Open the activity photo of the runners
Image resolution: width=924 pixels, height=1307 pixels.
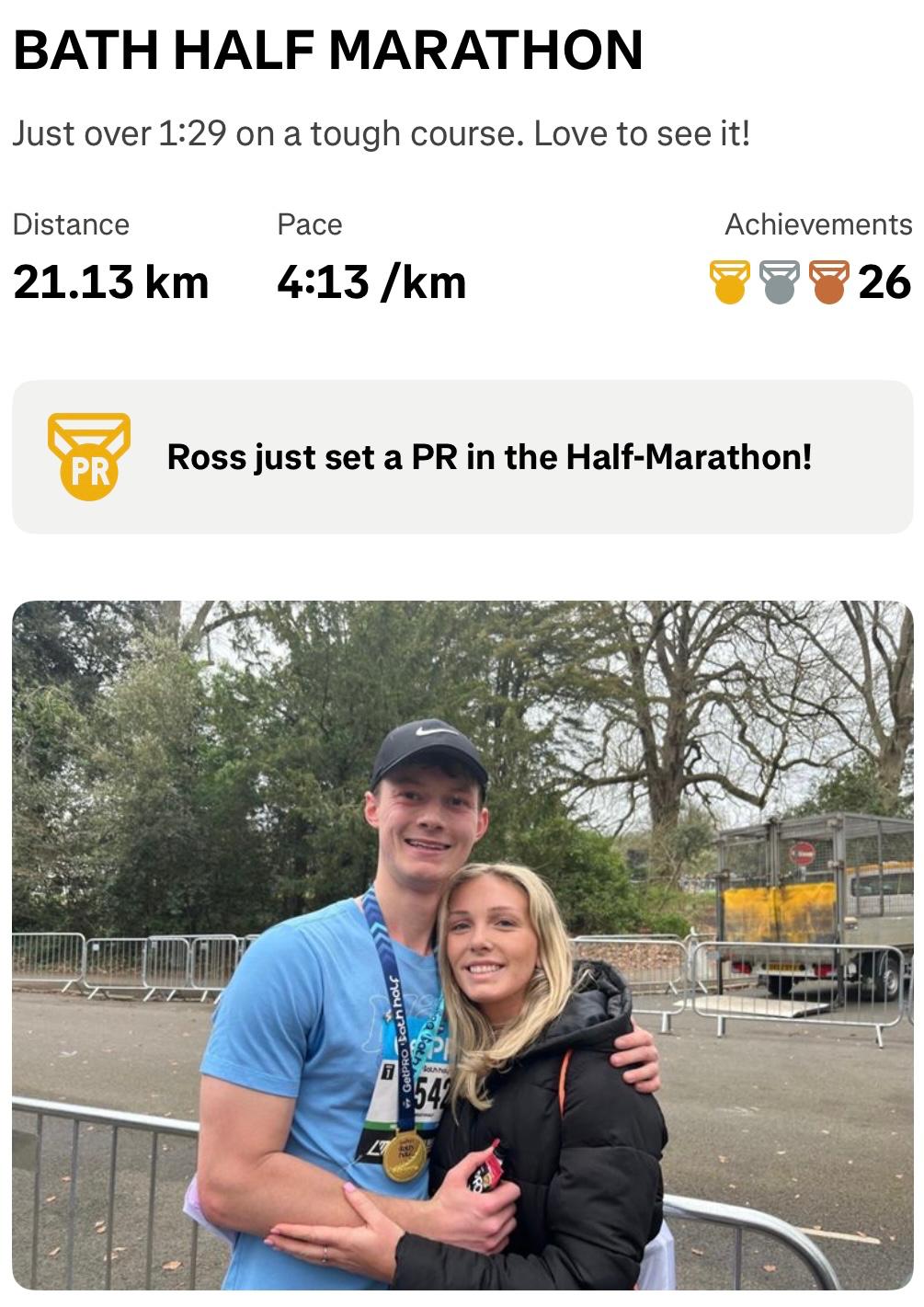pos(462,943)
